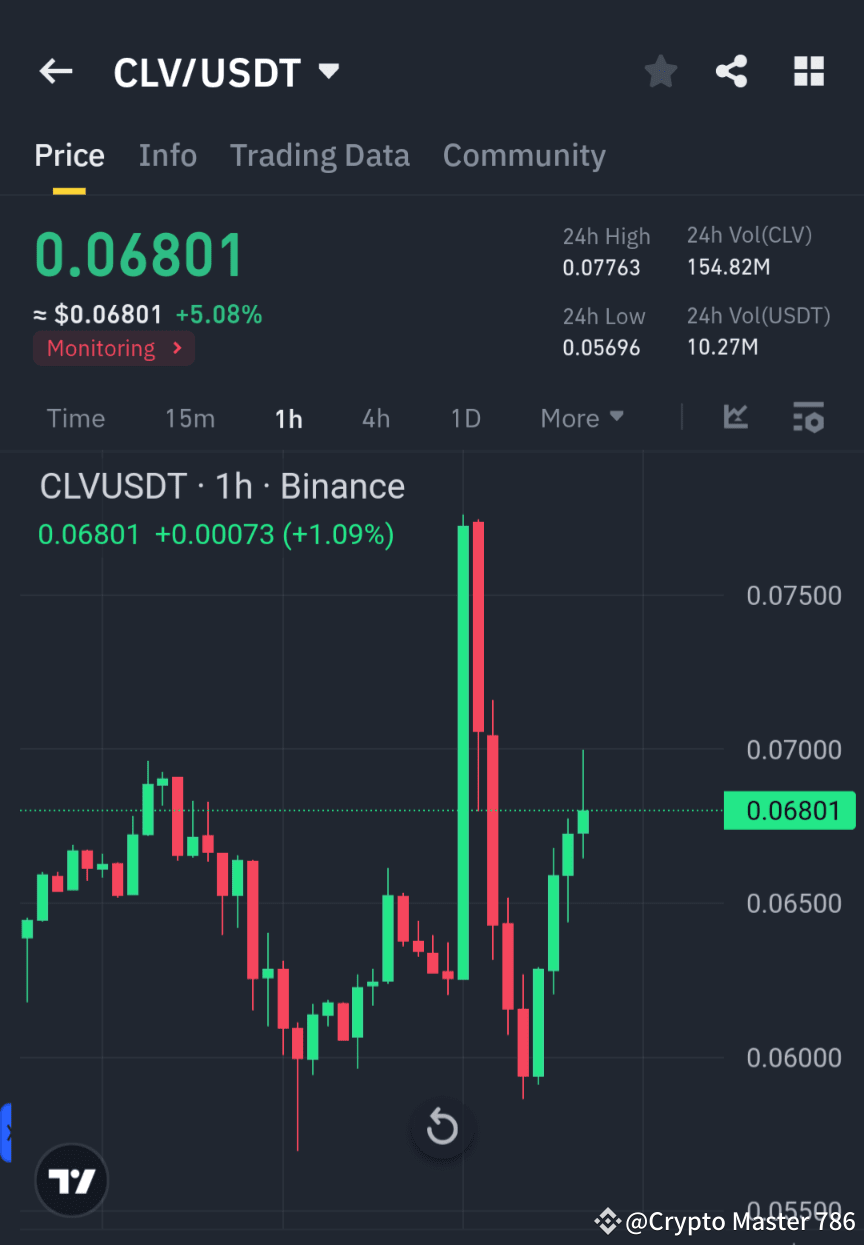This screenshot has height=1245, width=864.
Task: Switch chart to 15m interval
Action: pos(190,418)
